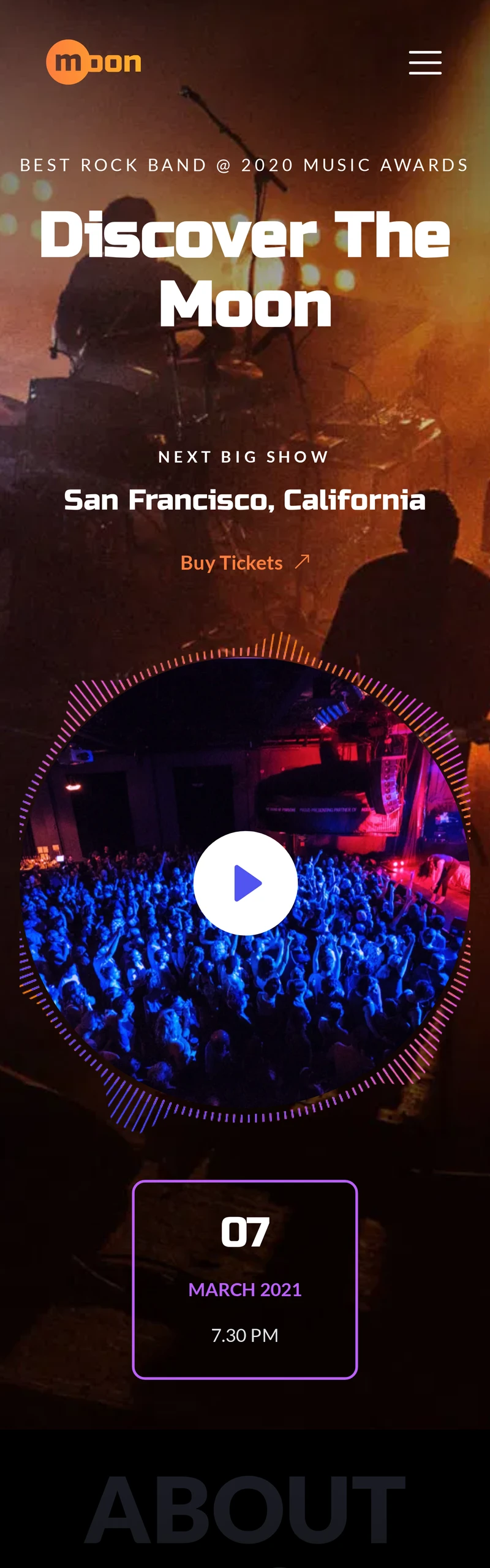Play the concert video

pyautogui.click(x=246, y=883)
